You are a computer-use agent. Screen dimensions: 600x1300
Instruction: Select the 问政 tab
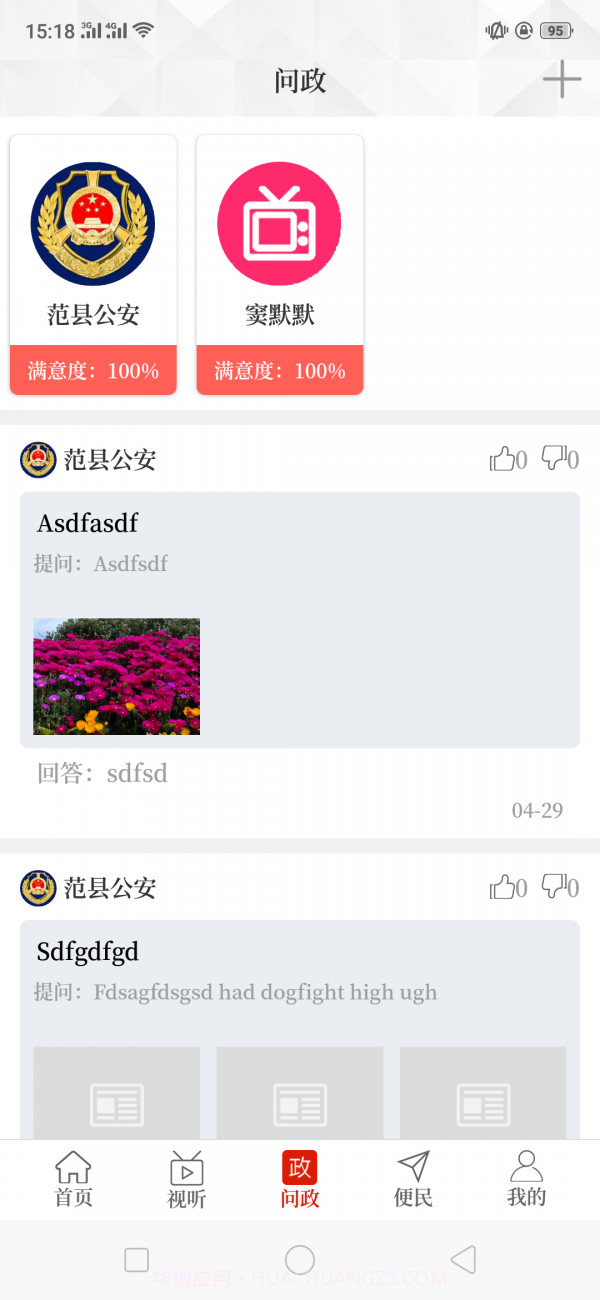point(300,1180)
